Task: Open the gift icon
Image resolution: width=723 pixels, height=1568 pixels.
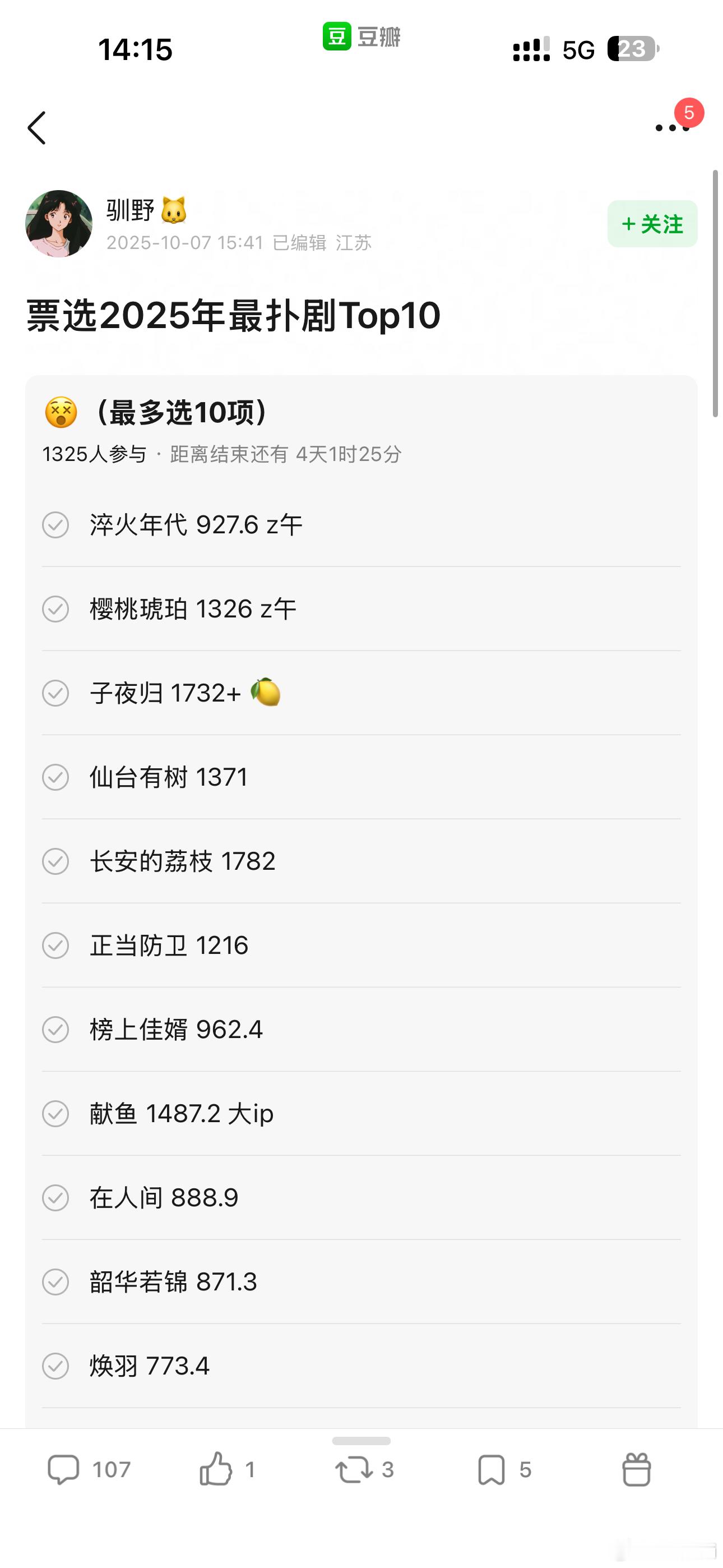Action: (637, 1469)
